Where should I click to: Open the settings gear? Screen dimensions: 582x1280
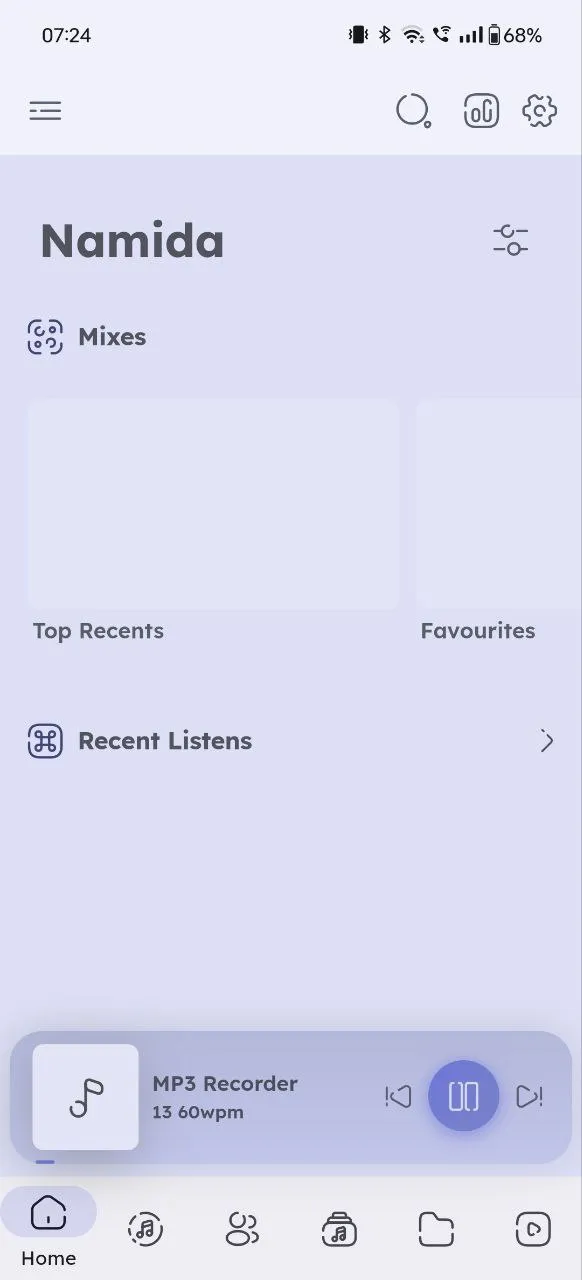[x=539, y=111]
